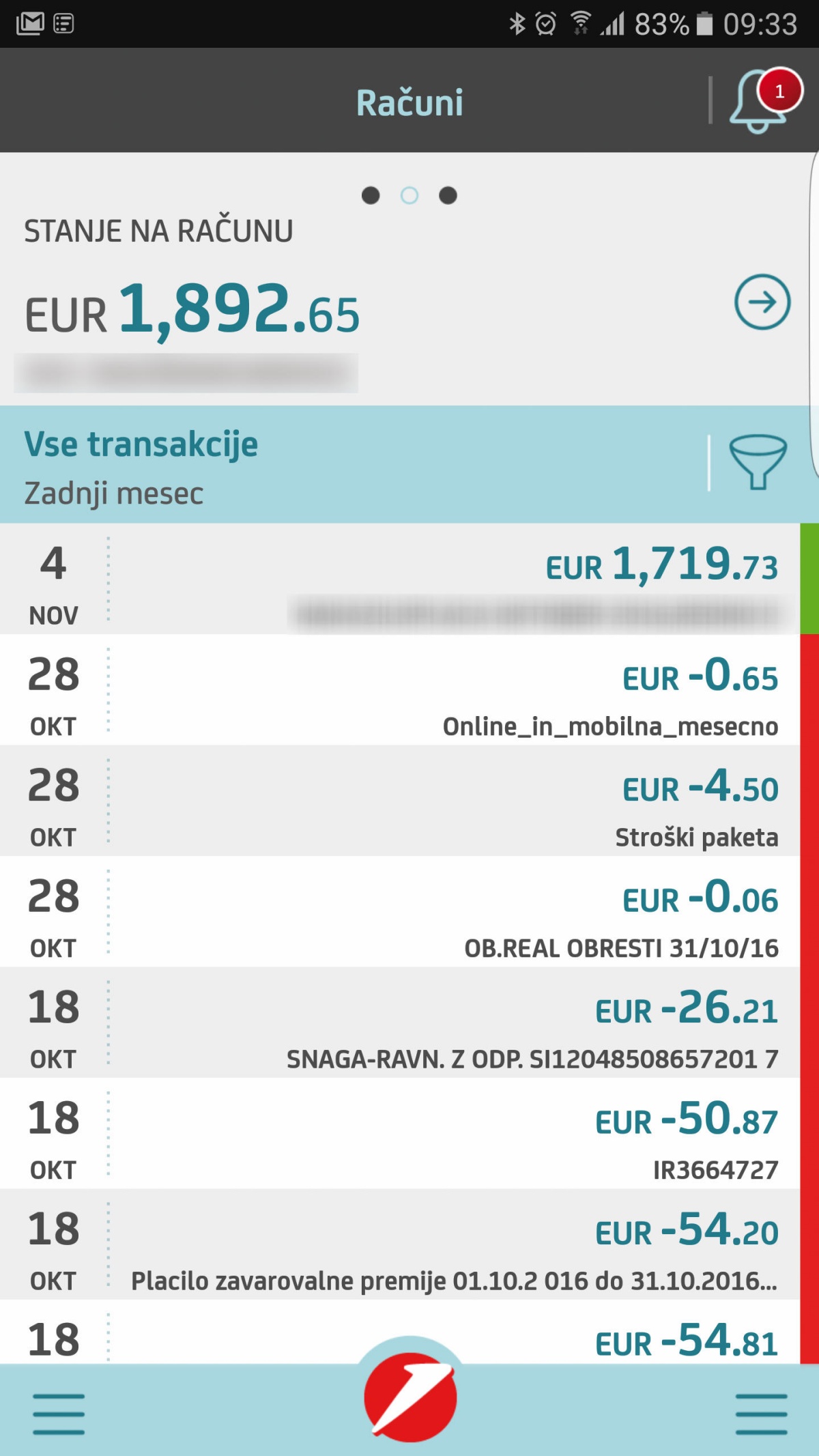Open the Online_in_mobilna_mesecno transaction
Viewport: 819px width, 1456px height.
pyautogui.click(x=400, y=689)
